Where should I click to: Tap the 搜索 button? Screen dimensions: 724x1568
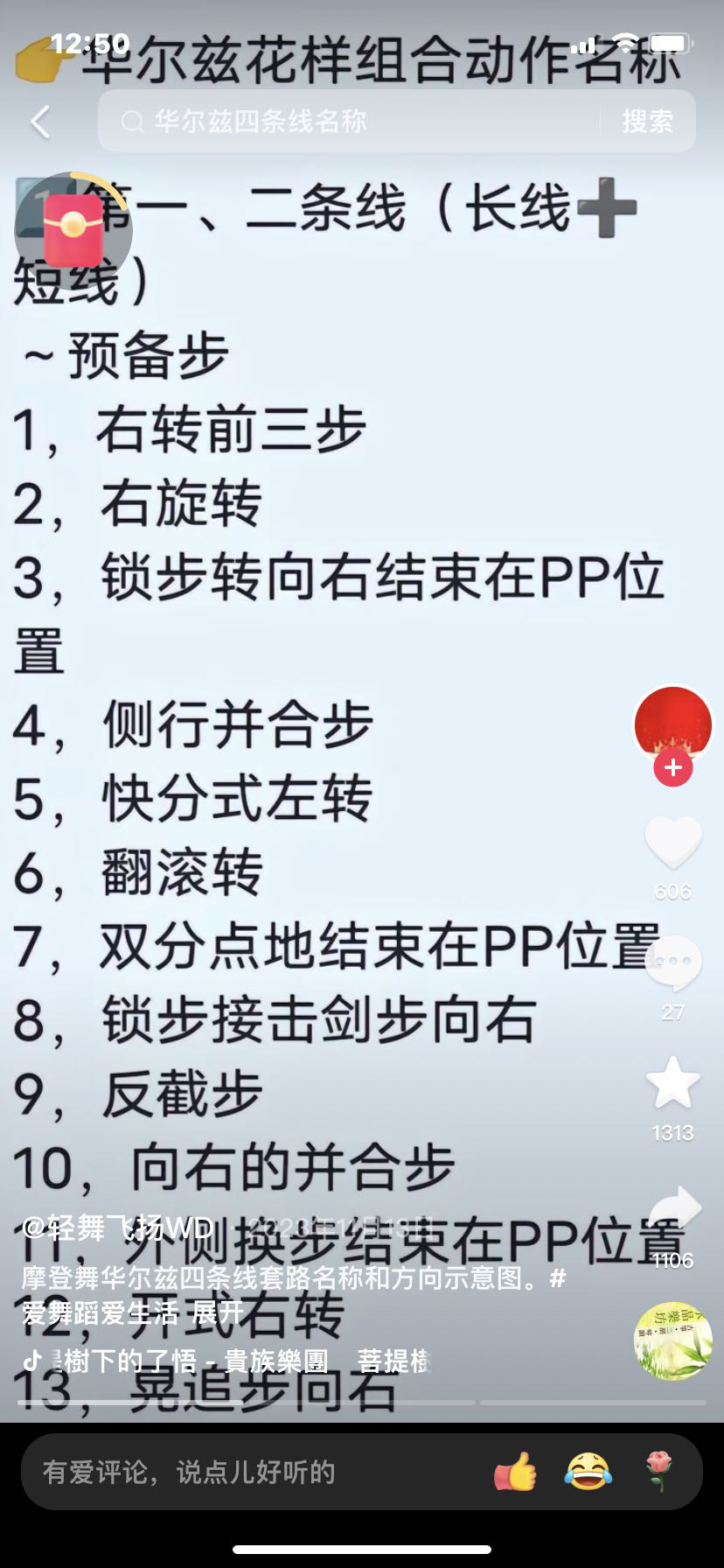pyautogui.click(x=647, y=122)
